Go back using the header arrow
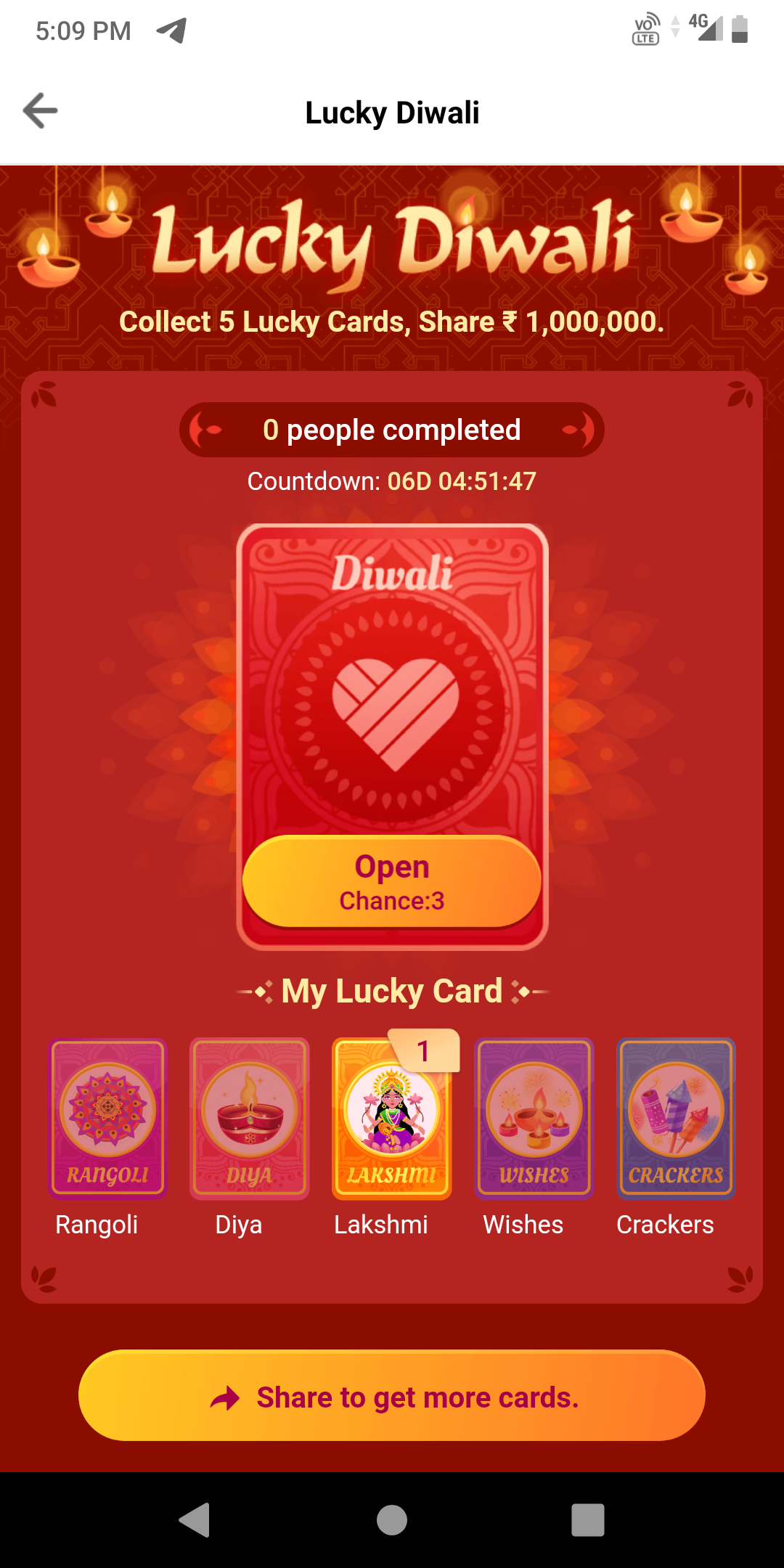This screenshot has width=784, height=1568. pyautogui.click(x=41, y=111)
